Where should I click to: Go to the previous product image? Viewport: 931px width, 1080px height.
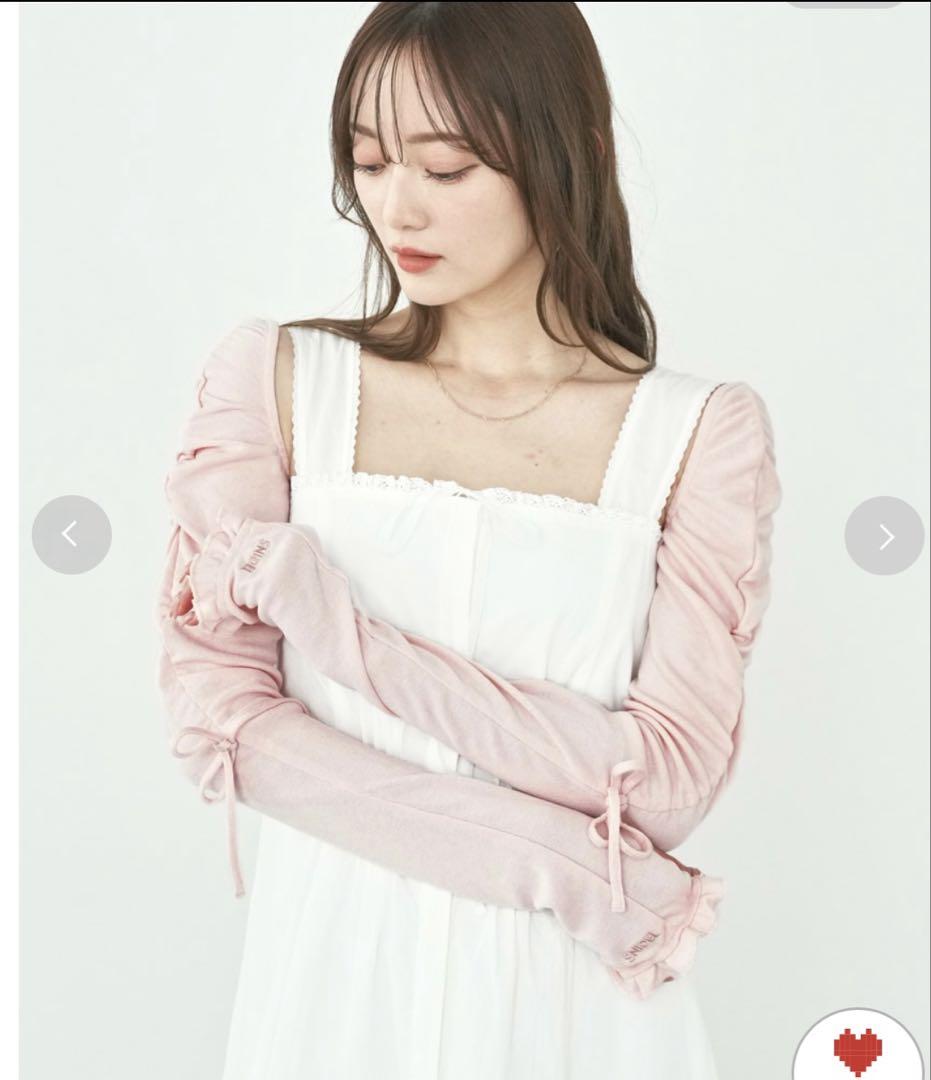71,535
